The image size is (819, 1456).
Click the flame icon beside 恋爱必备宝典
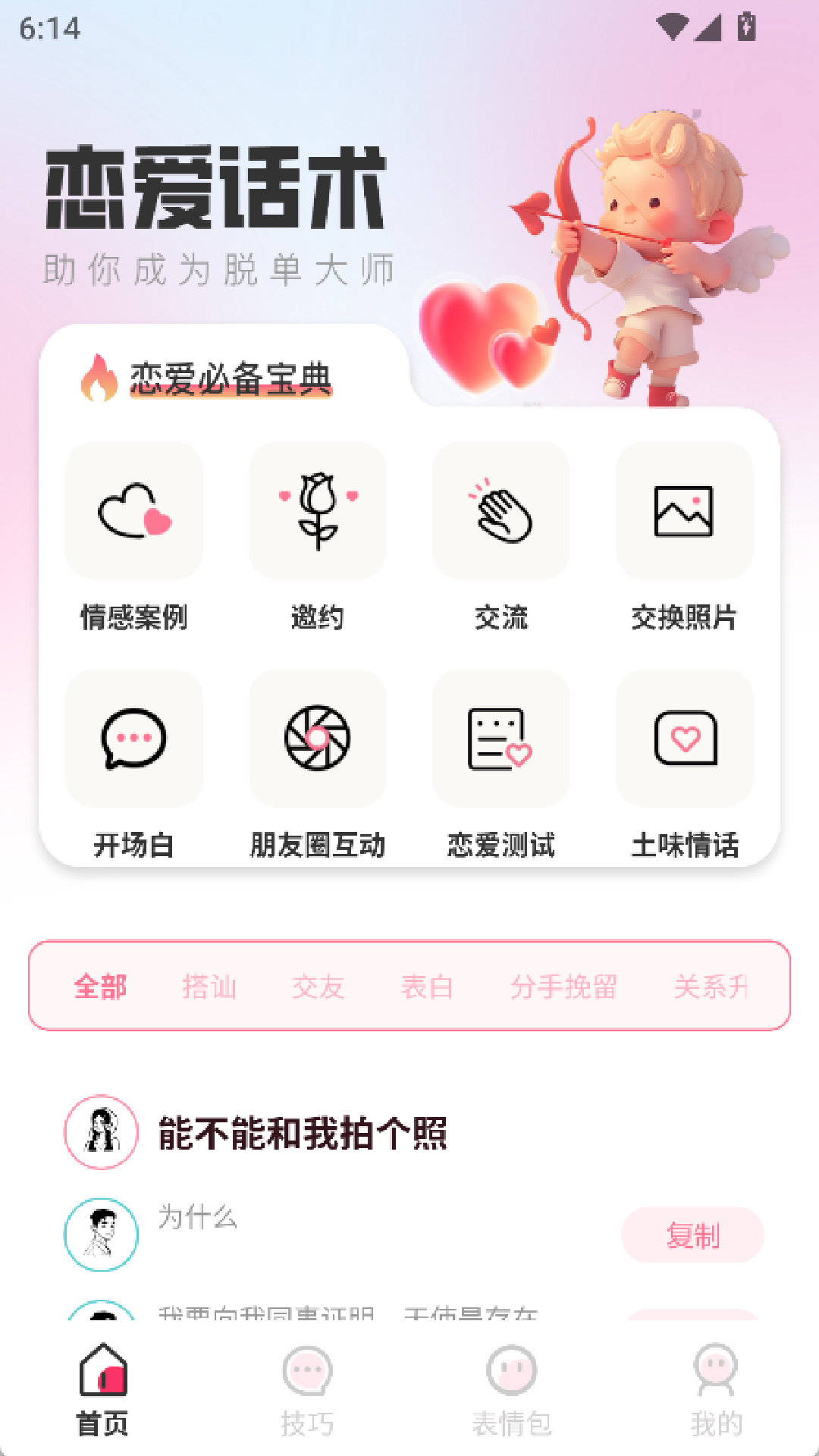98,378
